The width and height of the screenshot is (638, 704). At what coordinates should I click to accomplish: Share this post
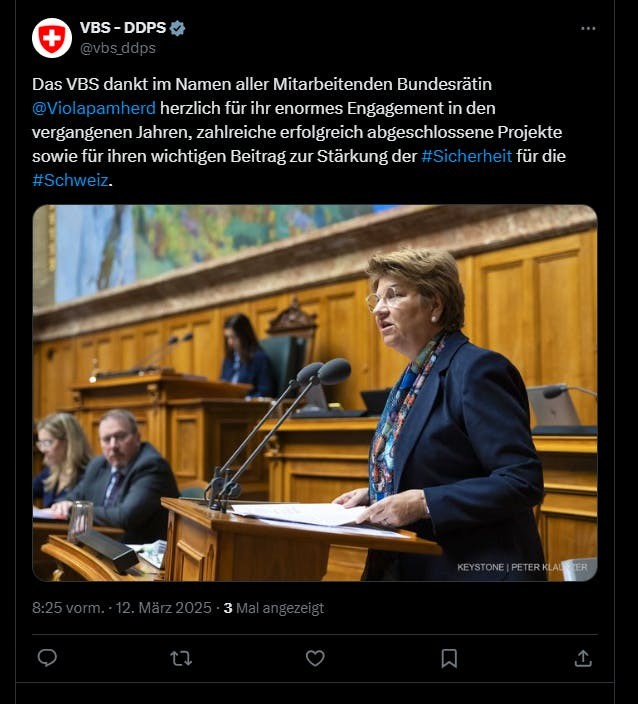583,658
